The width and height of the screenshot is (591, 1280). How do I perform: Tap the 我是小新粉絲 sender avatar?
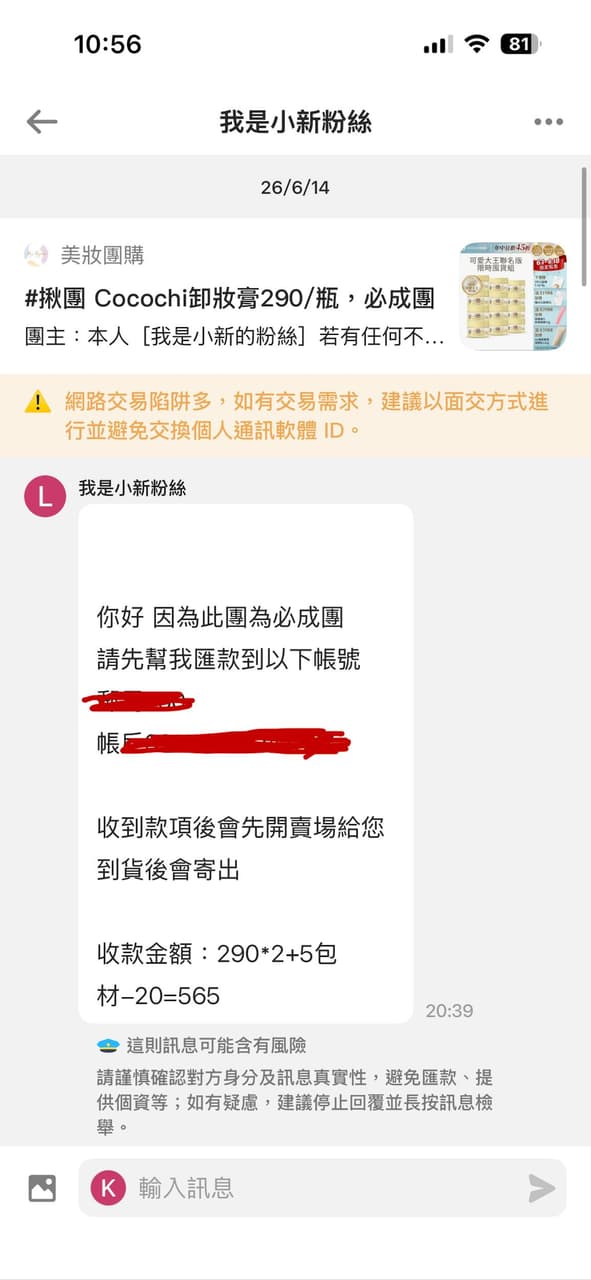tap(45, 496)
